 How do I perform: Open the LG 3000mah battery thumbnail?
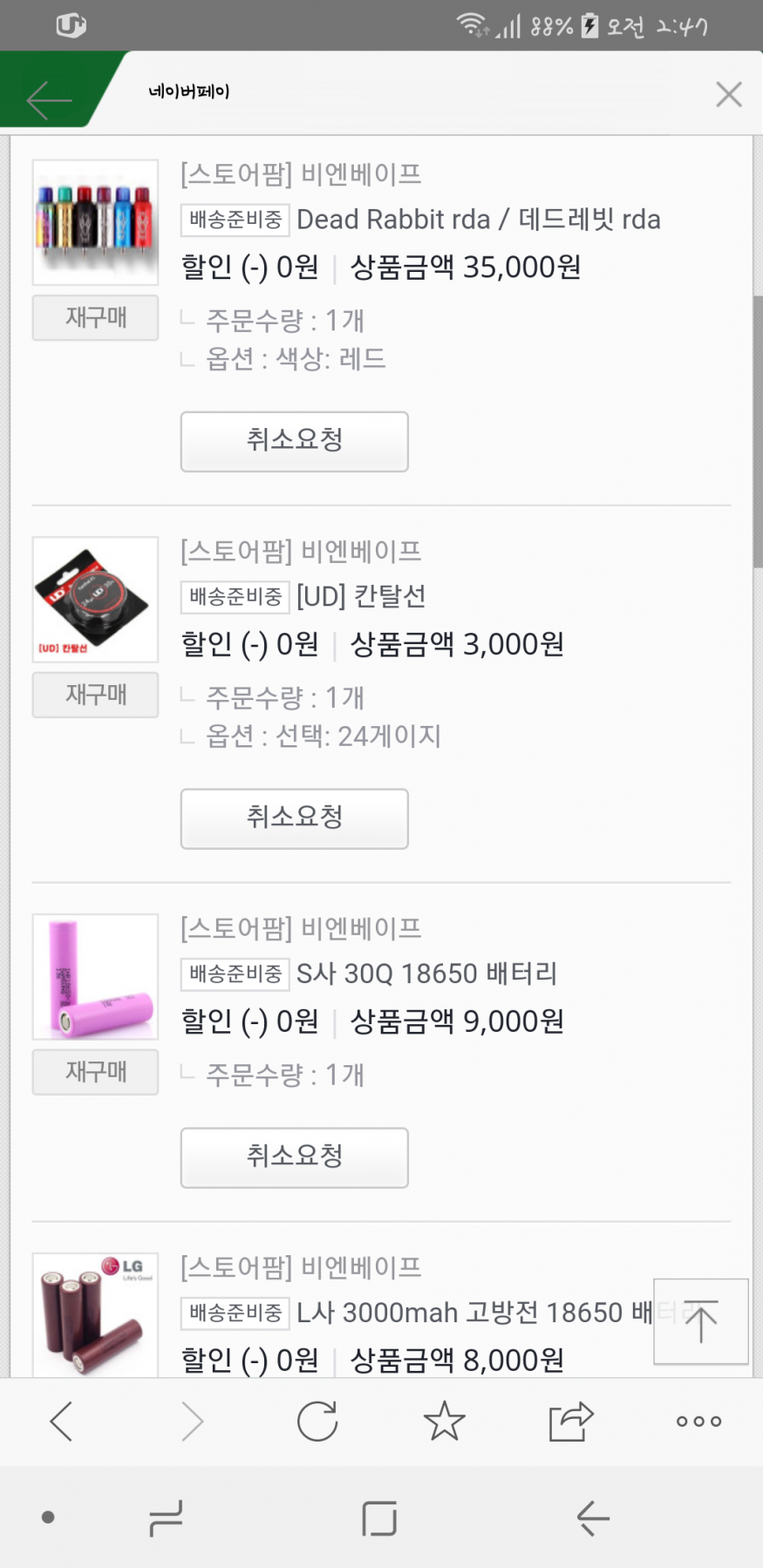click(x=95, y=1314)
